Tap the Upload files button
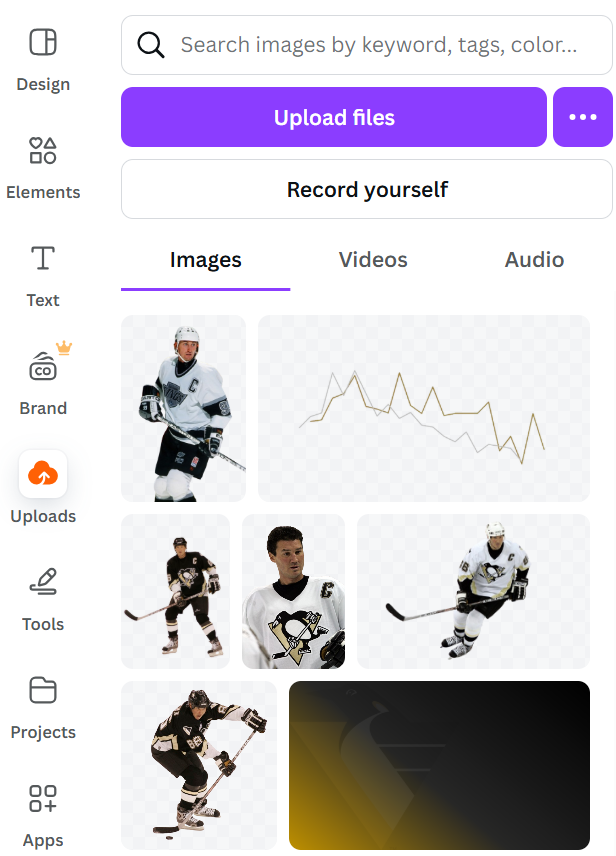The height and width of the screenshot is (856, 616). coord(334,117)
